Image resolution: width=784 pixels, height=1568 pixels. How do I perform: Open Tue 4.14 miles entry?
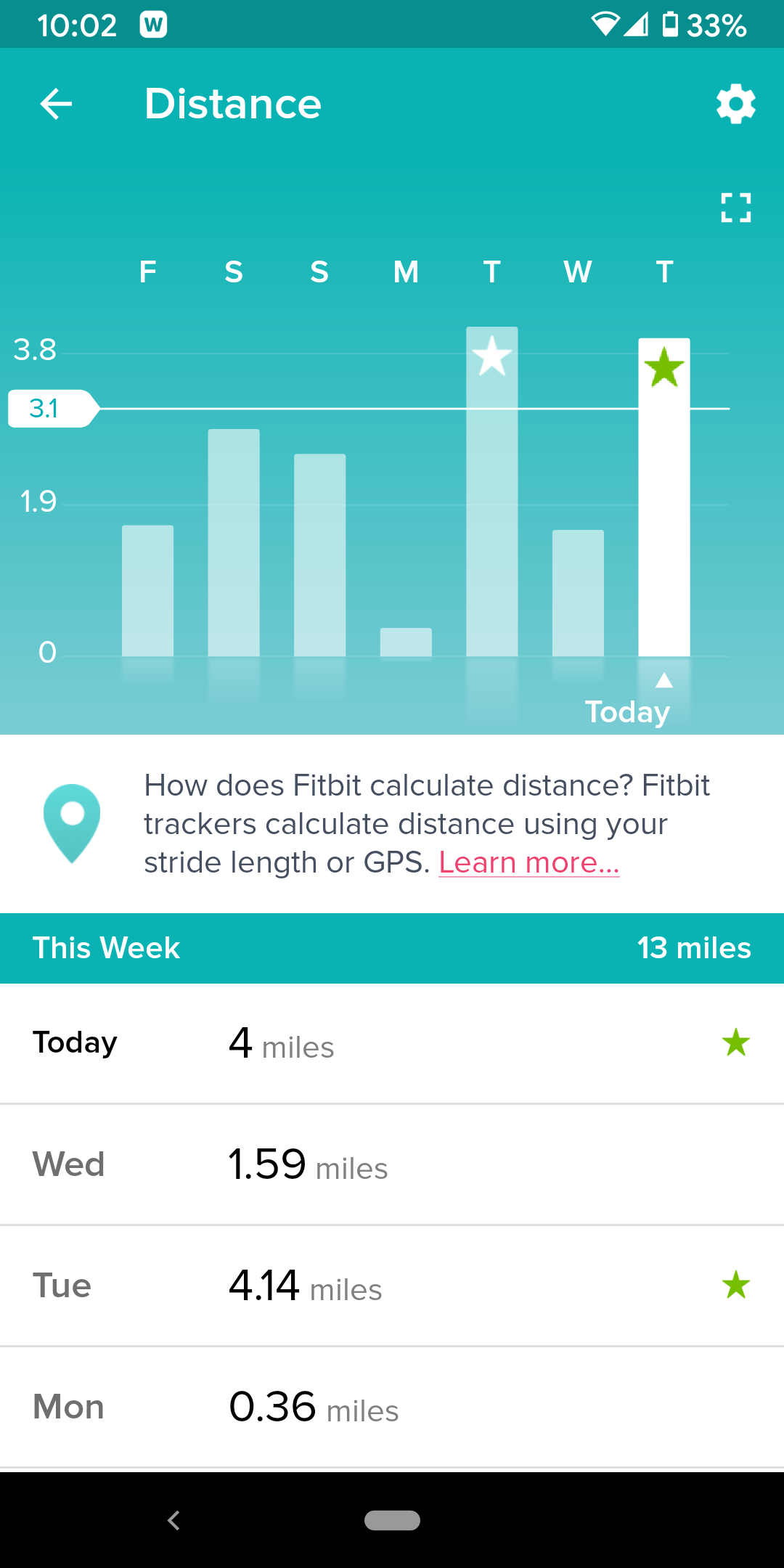[392, 1286]
